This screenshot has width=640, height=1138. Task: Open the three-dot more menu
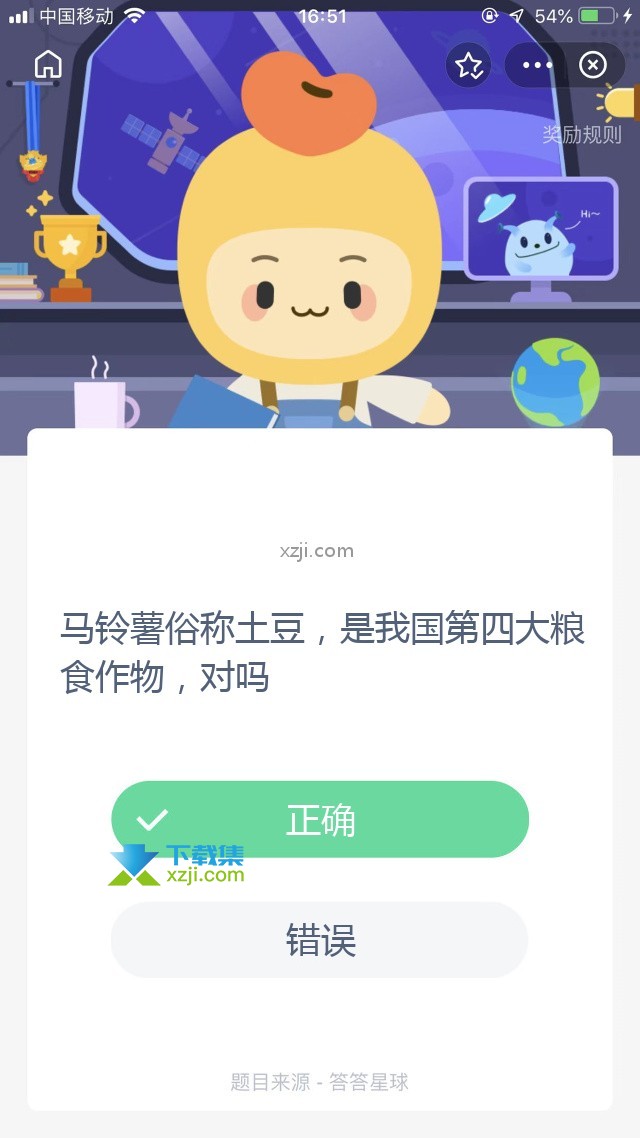click(537, 66)
